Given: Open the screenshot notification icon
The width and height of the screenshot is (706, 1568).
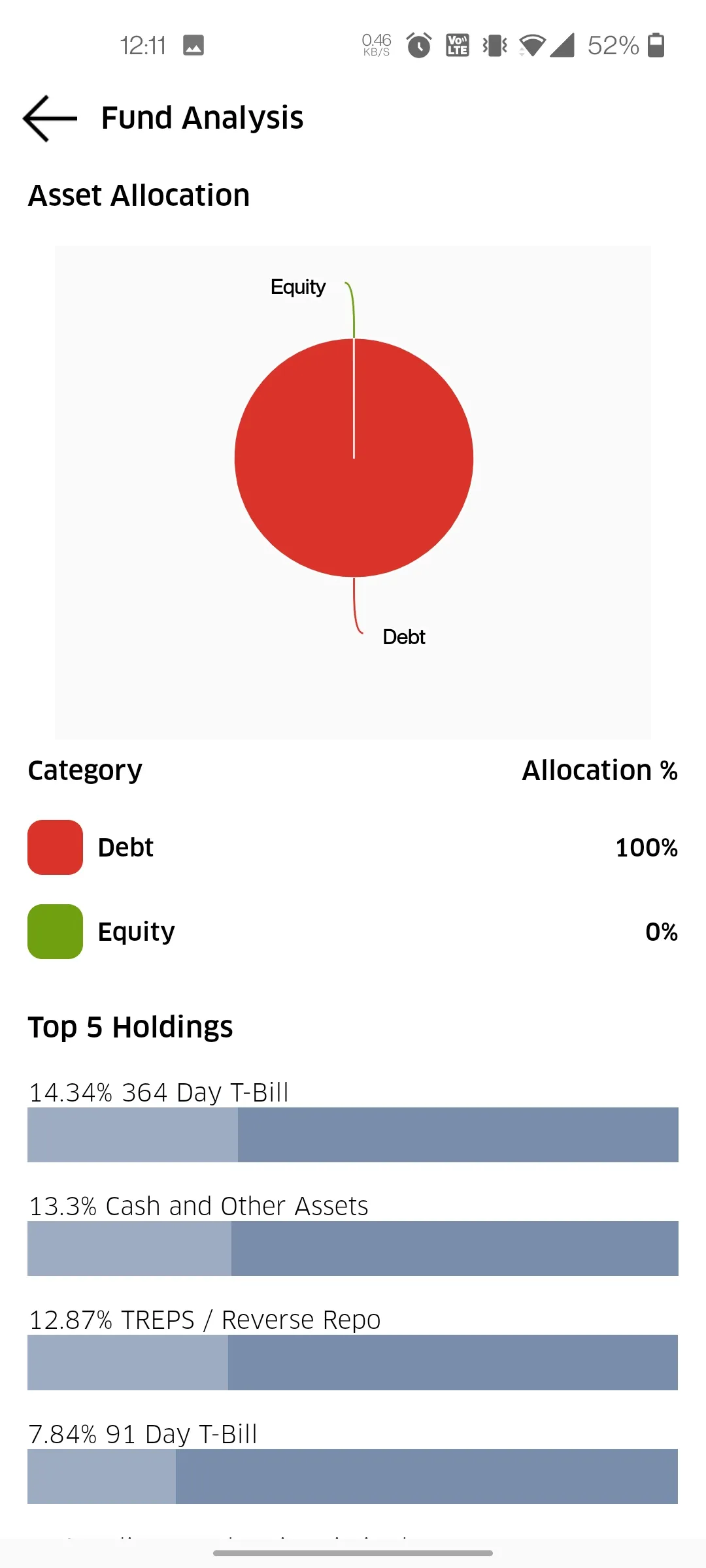Looking at the screenshot, I should tap(193, 46).
